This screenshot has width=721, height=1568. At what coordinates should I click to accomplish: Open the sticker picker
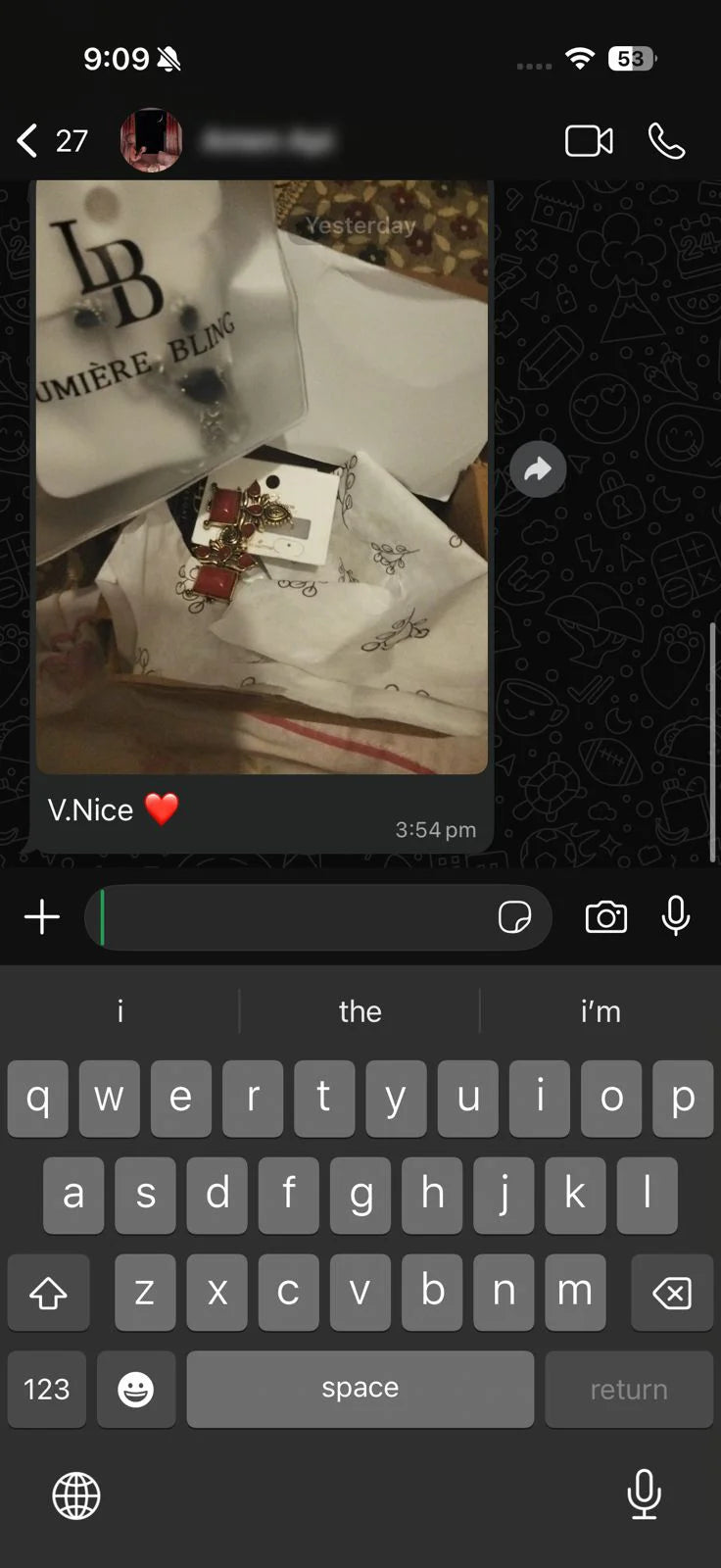pos(514,917)
